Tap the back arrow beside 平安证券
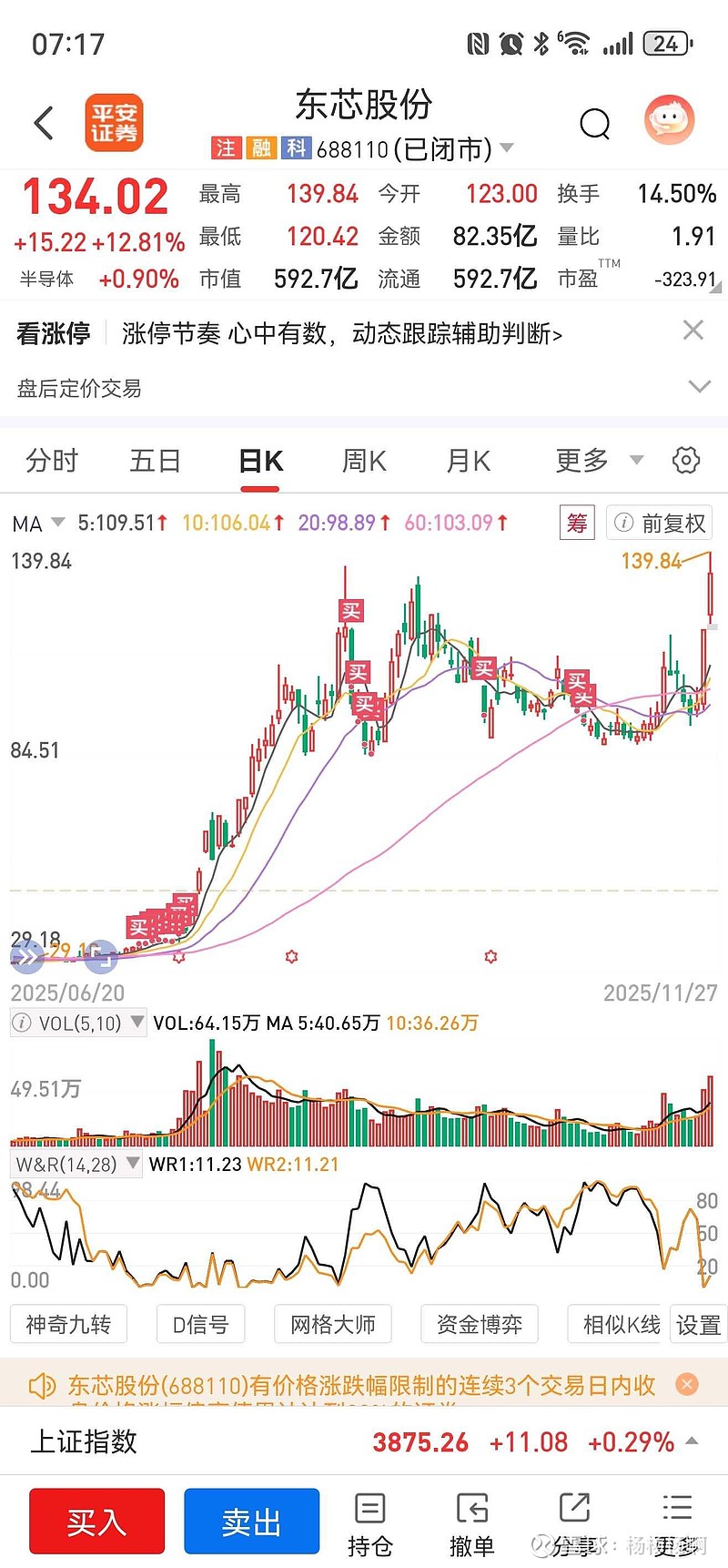728x1568 pixels. coord(43,122)
